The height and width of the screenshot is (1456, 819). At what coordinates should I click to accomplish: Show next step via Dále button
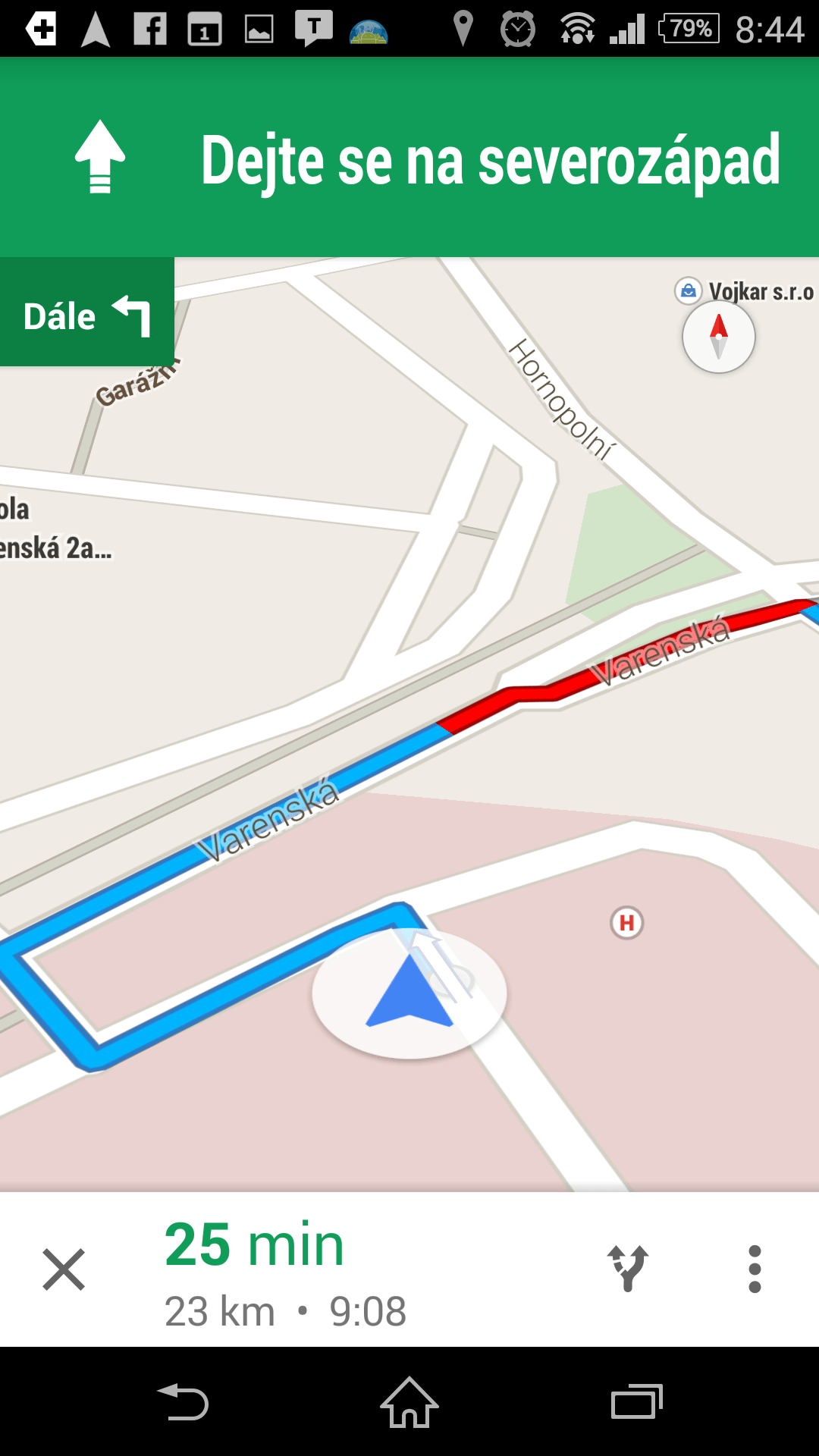pos(87,312)
